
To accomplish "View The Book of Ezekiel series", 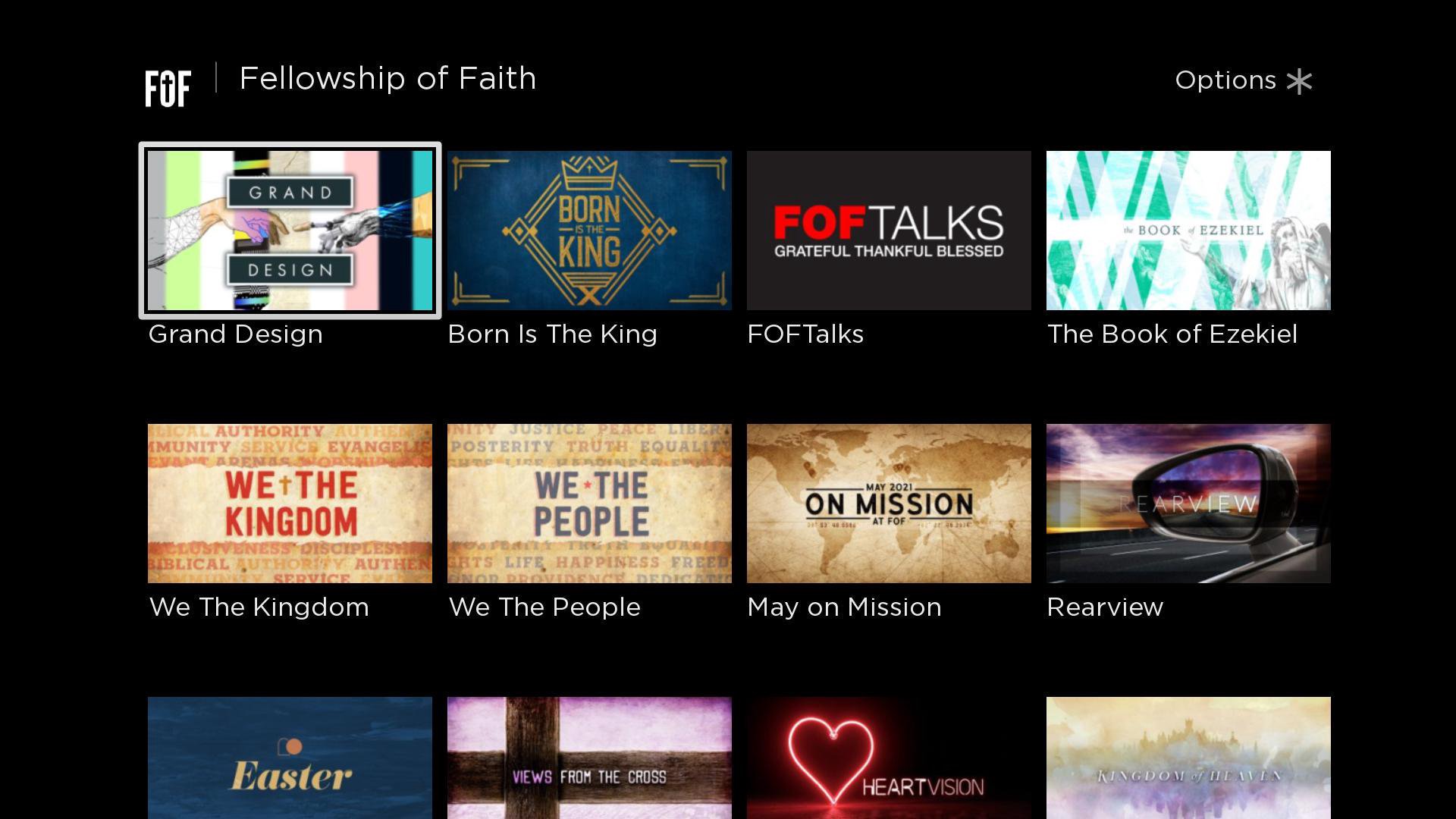I will [1188, 231].
